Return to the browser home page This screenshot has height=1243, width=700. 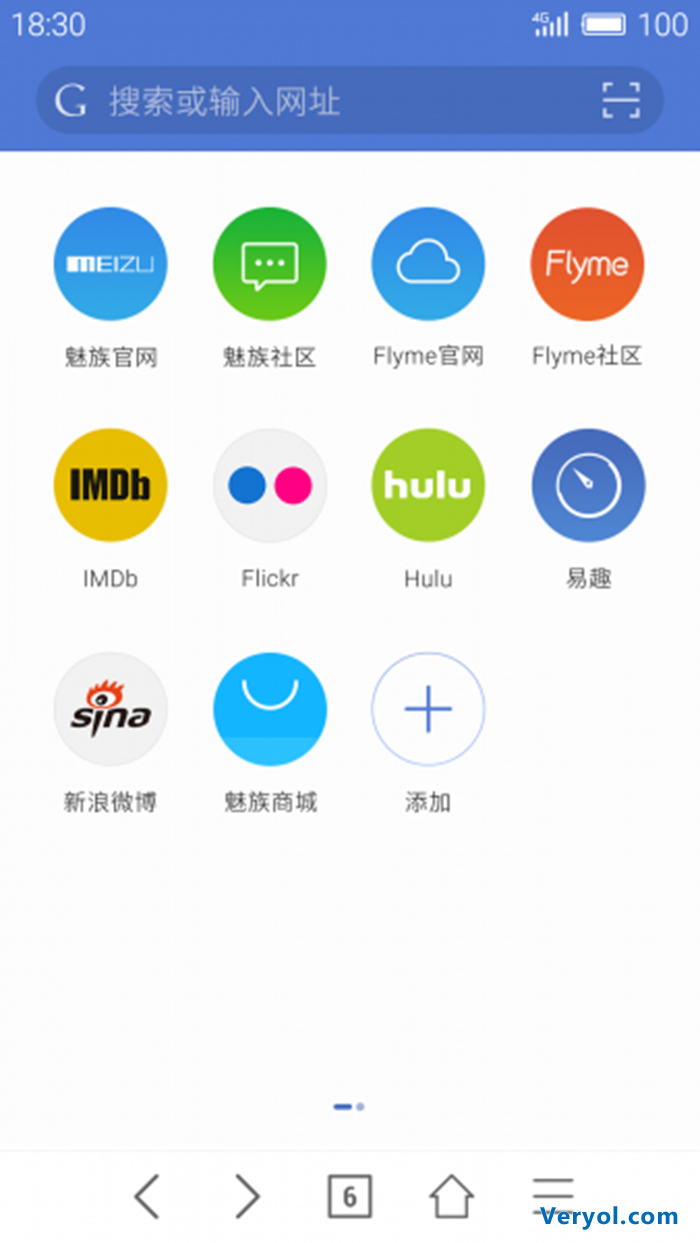(x=451, y=1196)
